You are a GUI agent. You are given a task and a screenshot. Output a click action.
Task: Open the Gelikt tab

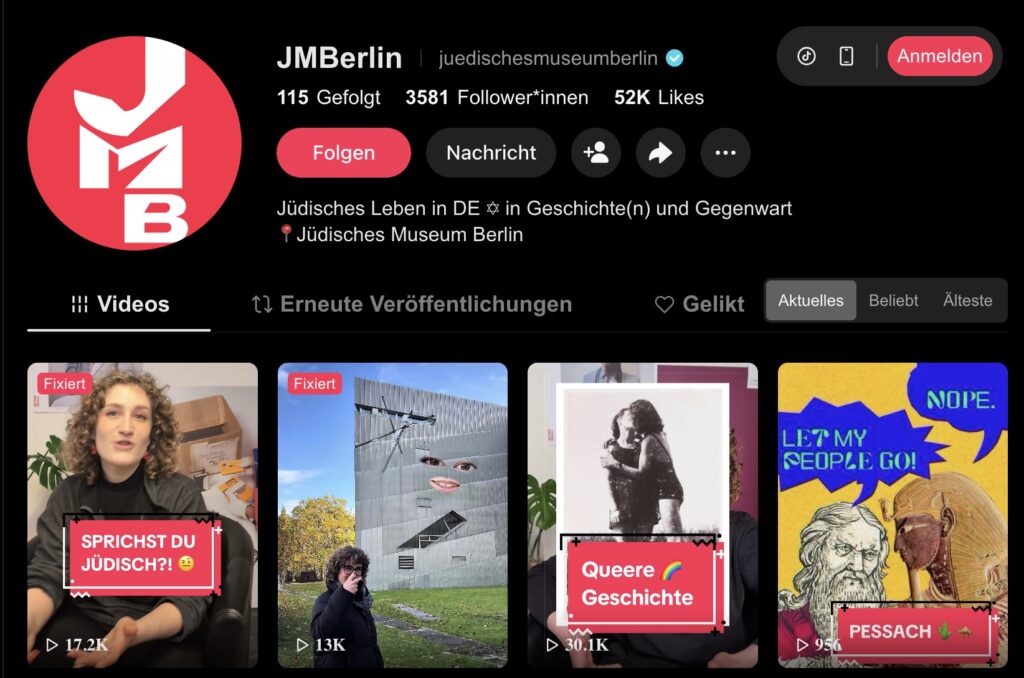[x=700, y=304]
